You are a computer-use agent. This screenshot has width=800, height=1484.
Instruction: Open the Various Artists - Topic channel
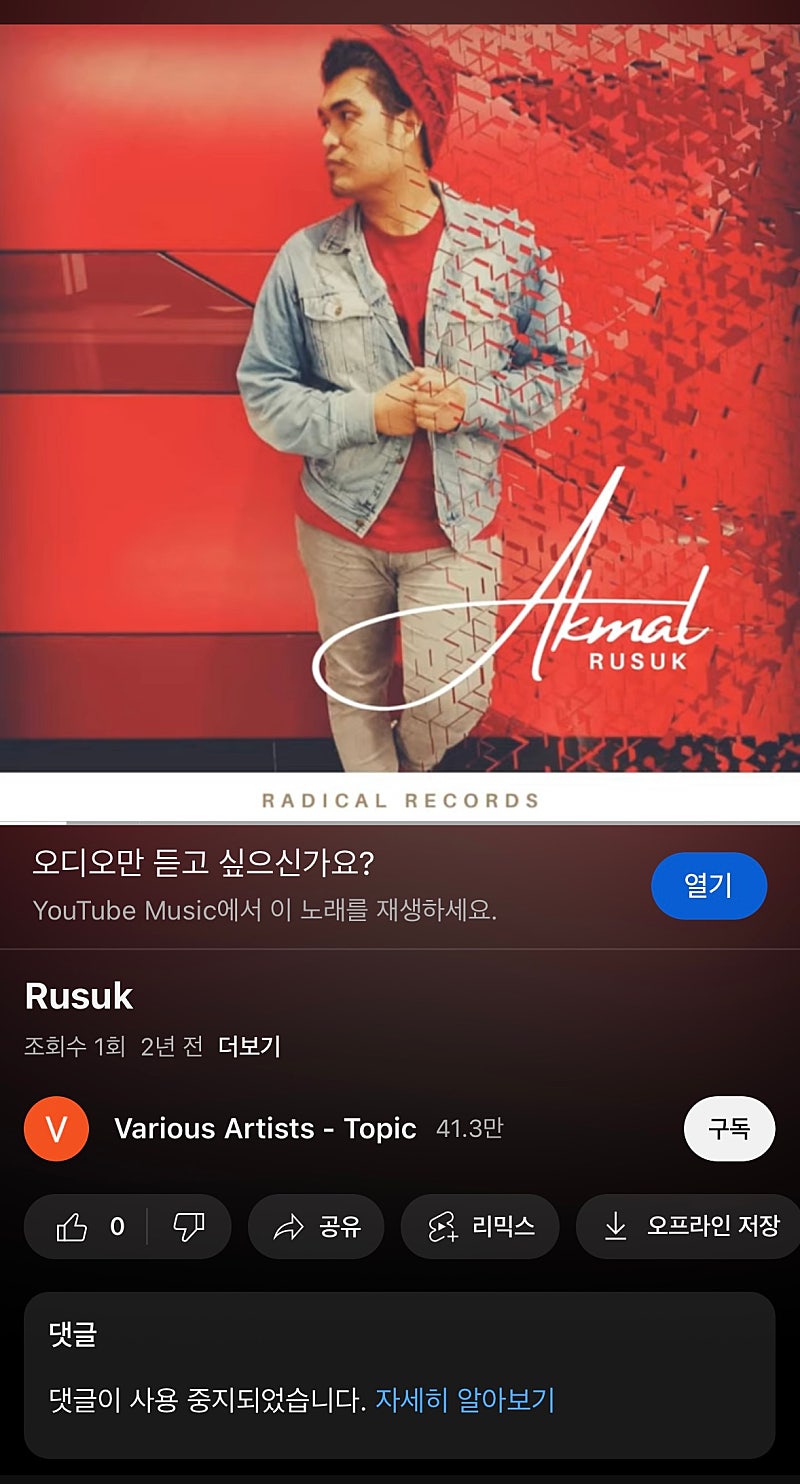coord(264,1128)
